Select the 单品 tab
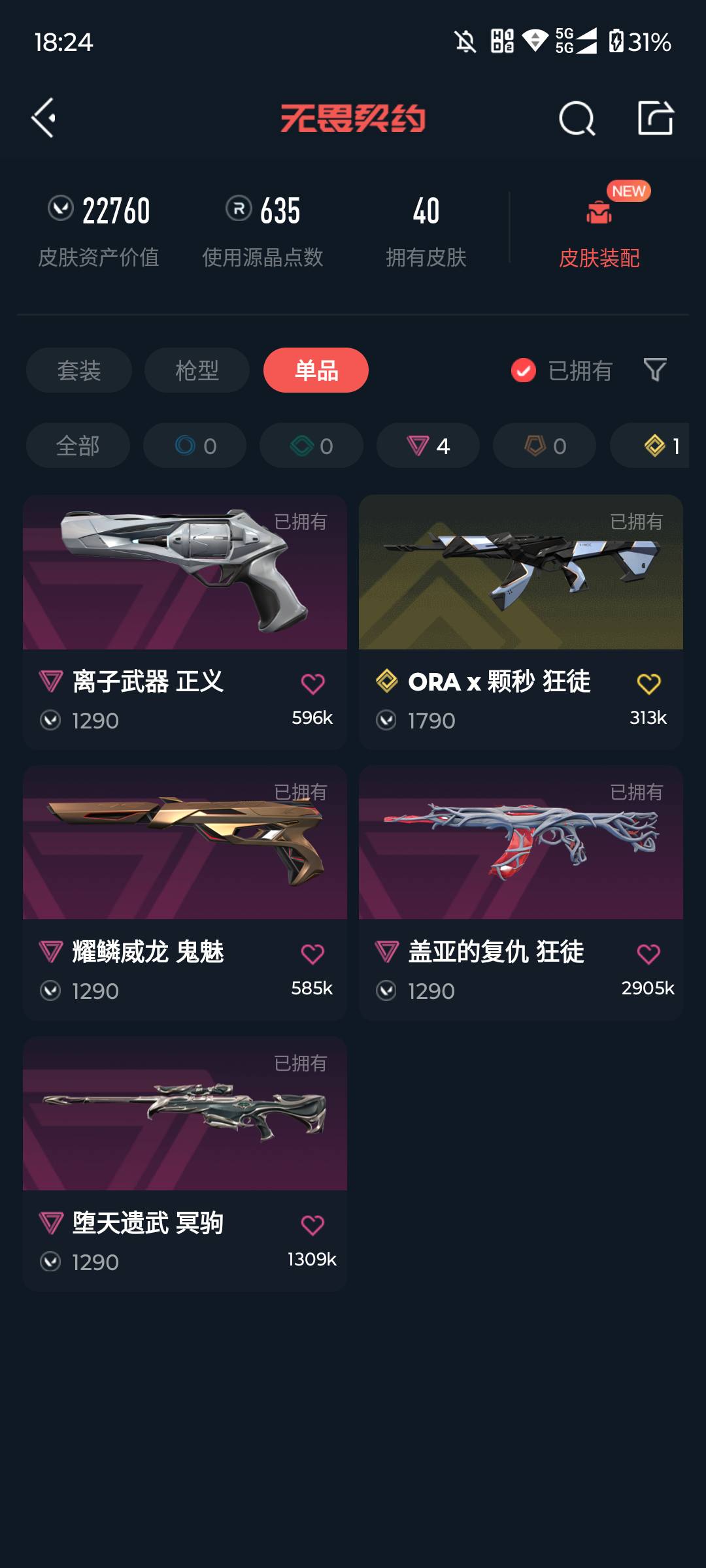The height and width of the screenshot is (1568, 706). coord(316,370)
